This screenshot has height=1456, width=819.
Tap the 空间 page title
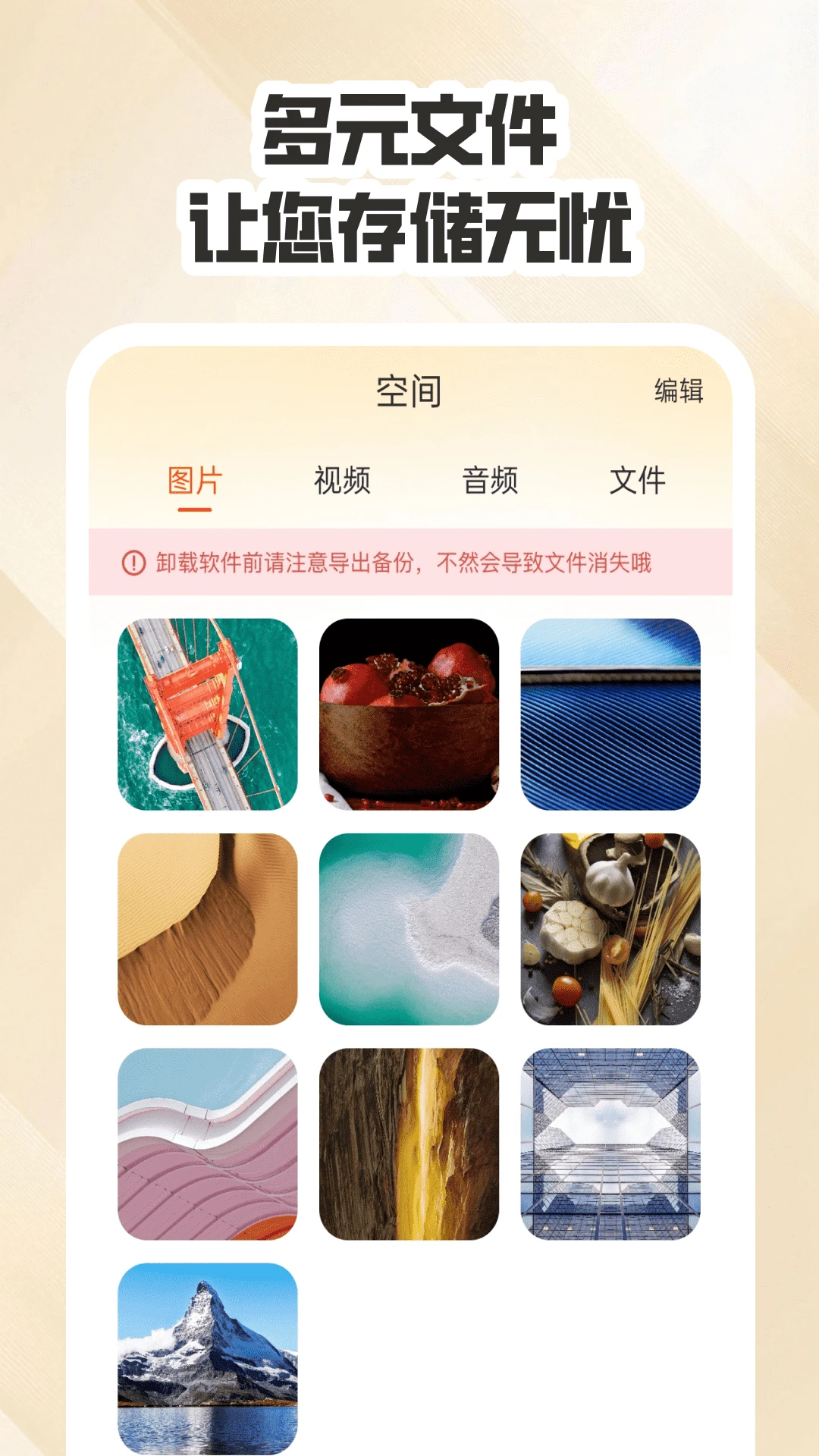point(409,391)
